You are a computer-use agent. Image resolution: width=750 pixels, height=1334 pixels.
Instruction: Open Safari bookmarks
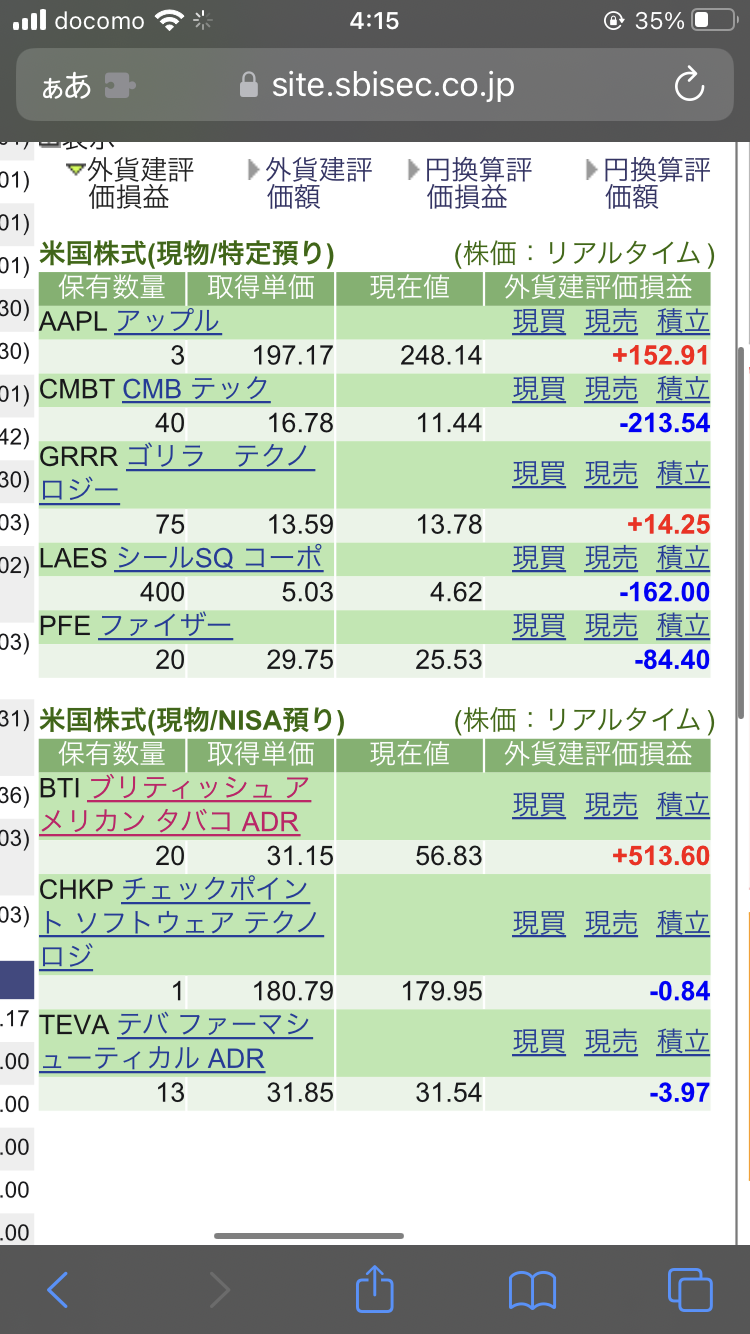coord(532,1289)
